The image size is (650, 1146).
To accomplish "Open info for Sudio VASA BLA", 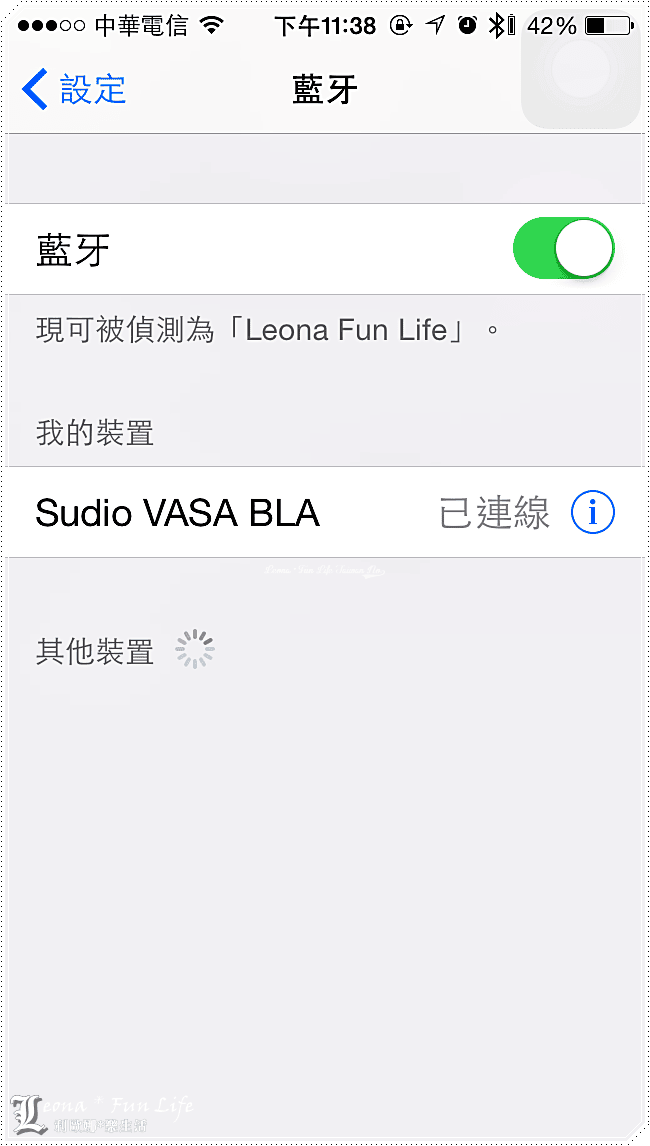I will (592, 513).
